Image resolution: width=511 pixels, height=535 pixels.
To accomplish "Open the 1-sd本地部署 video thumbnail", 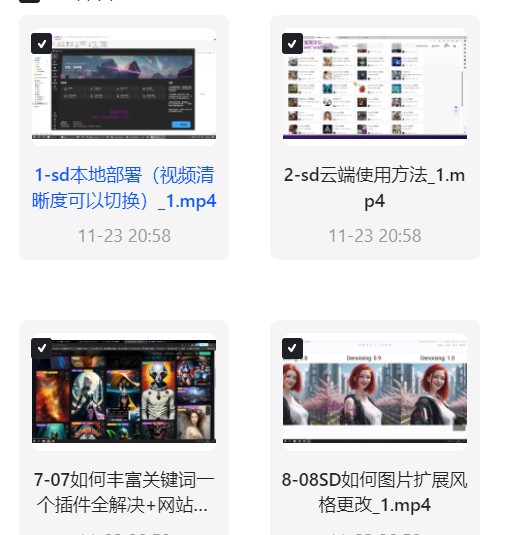I will 124,87.
